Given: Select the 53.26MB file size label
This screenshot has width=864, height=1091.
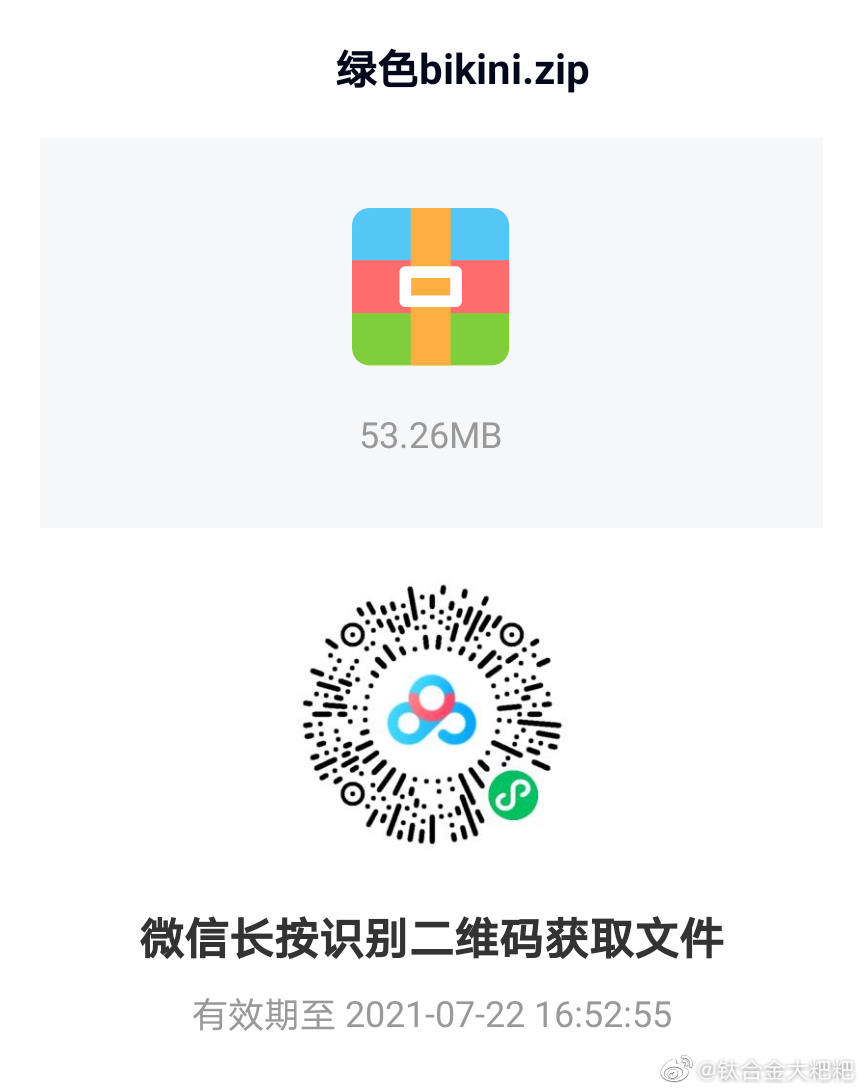Looking at the screenshot, I should [x=430, y=436].
